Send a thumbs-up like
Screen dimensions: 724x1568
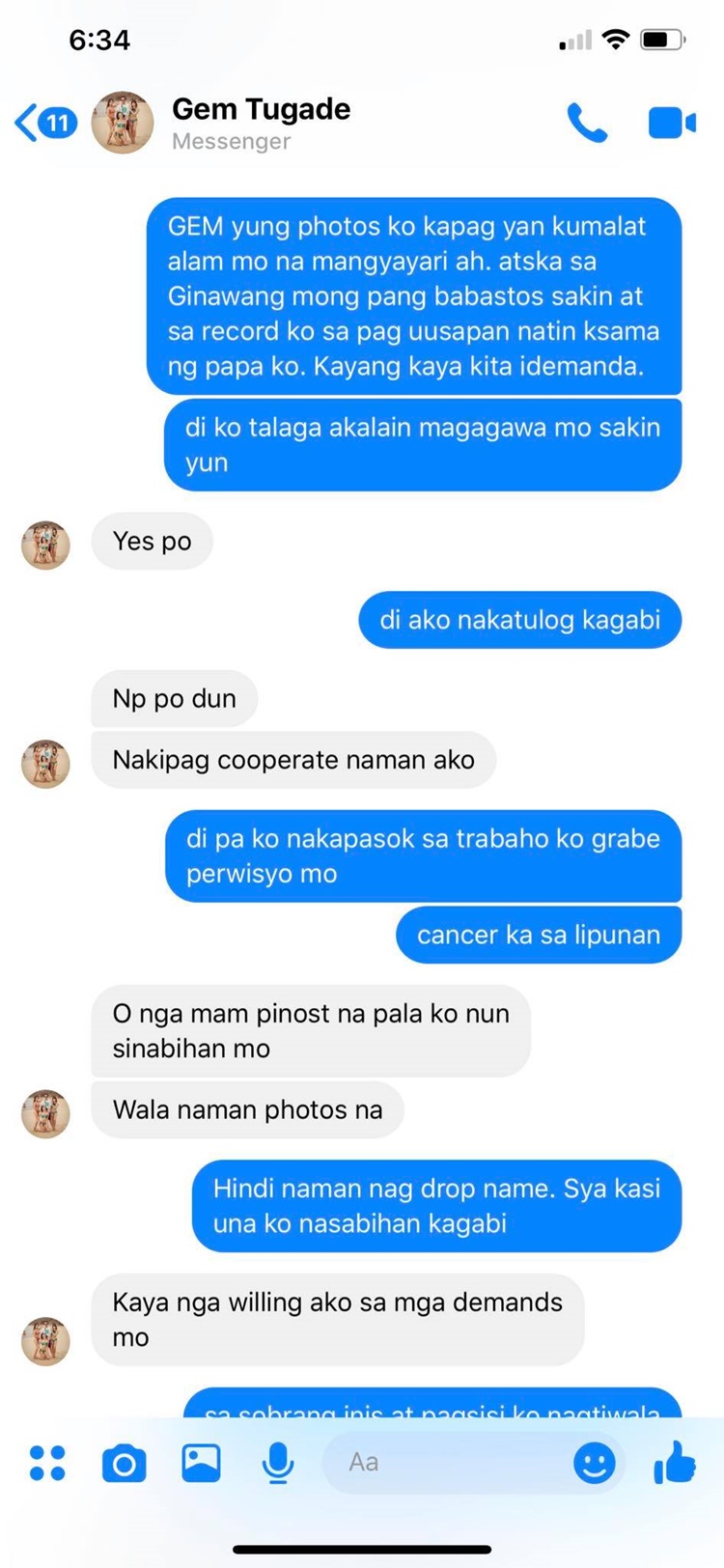675,1463
